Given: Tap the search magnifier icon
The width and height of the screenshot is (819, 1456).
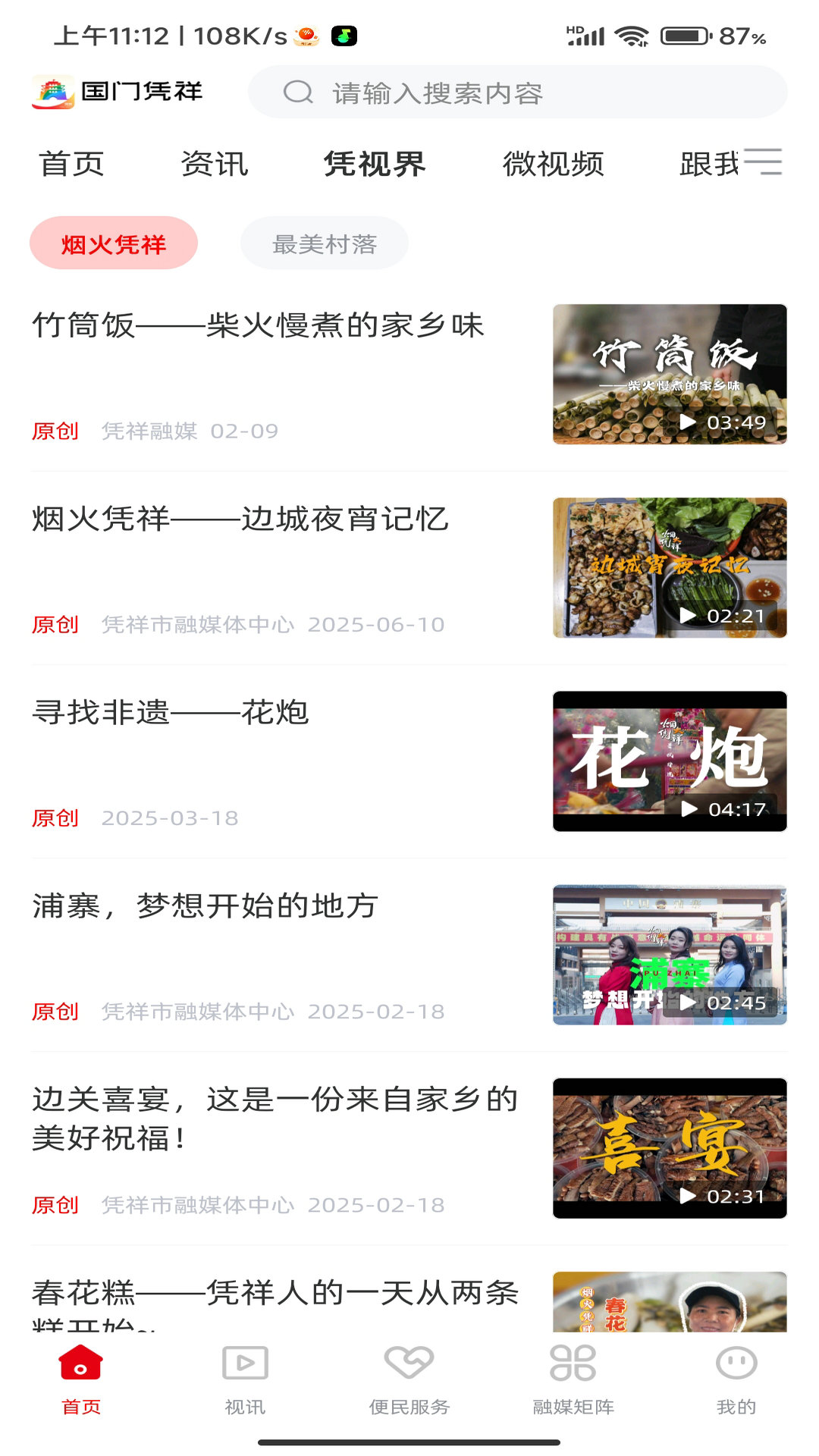Looking at the screenshot, I should coord(300,93).
